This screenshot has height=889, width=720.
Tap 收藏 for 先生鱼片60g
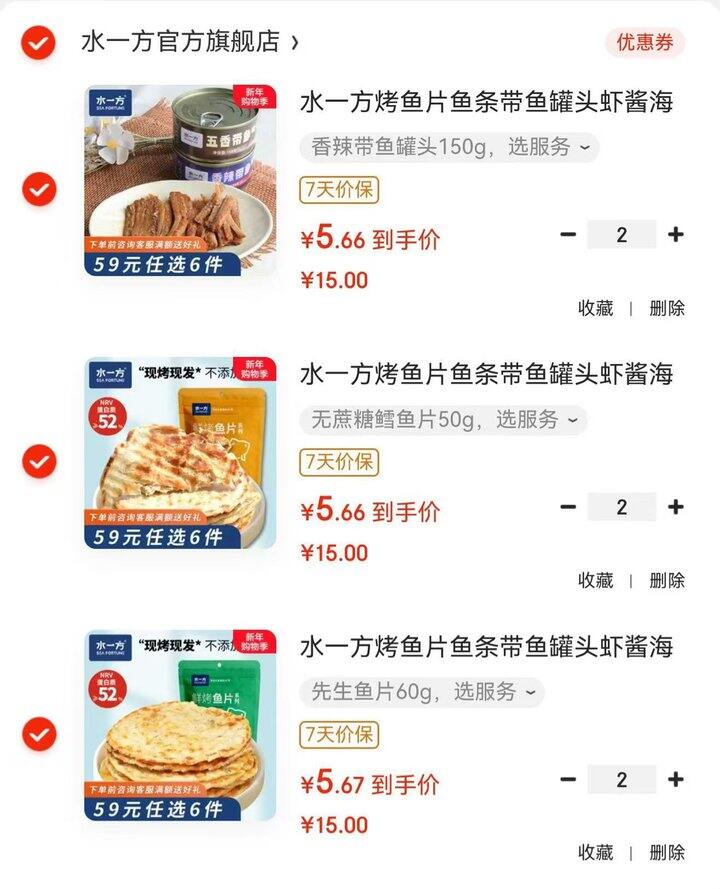(595, 852)
